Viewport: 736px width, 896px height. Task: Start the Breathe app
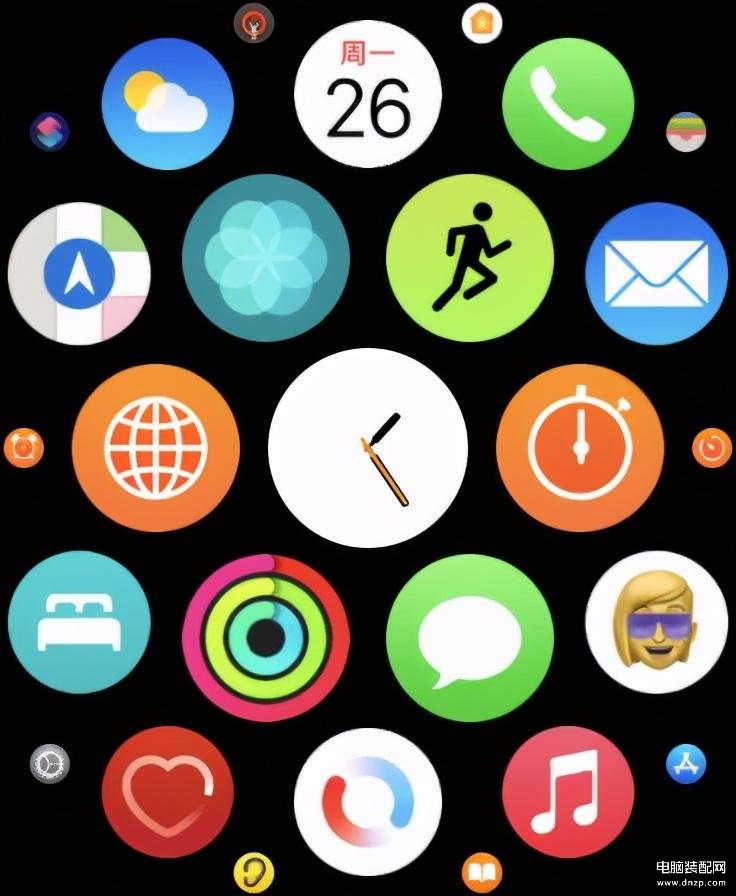[x=266, y=257]
